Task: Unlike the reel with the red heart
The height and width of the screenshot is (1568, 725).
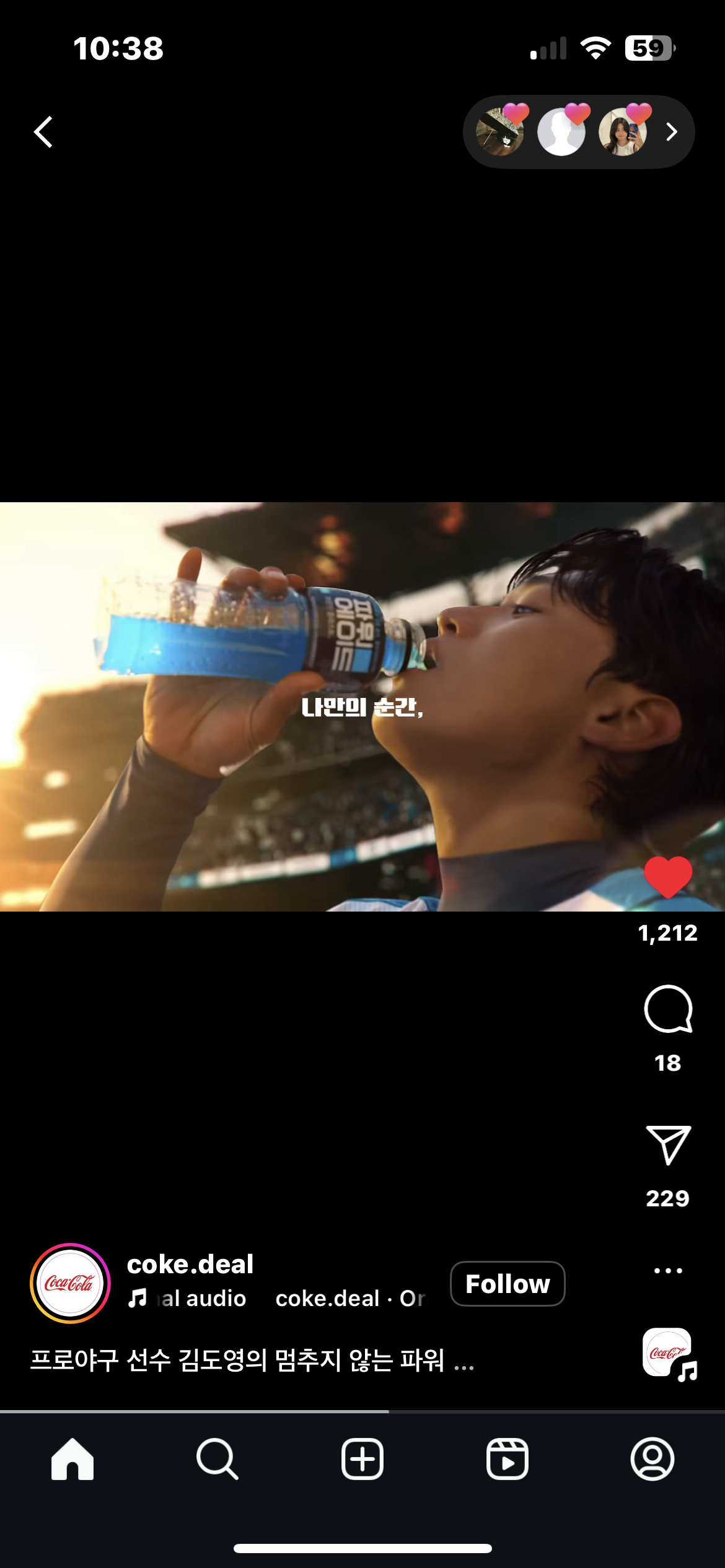Action: pos(667,877)
